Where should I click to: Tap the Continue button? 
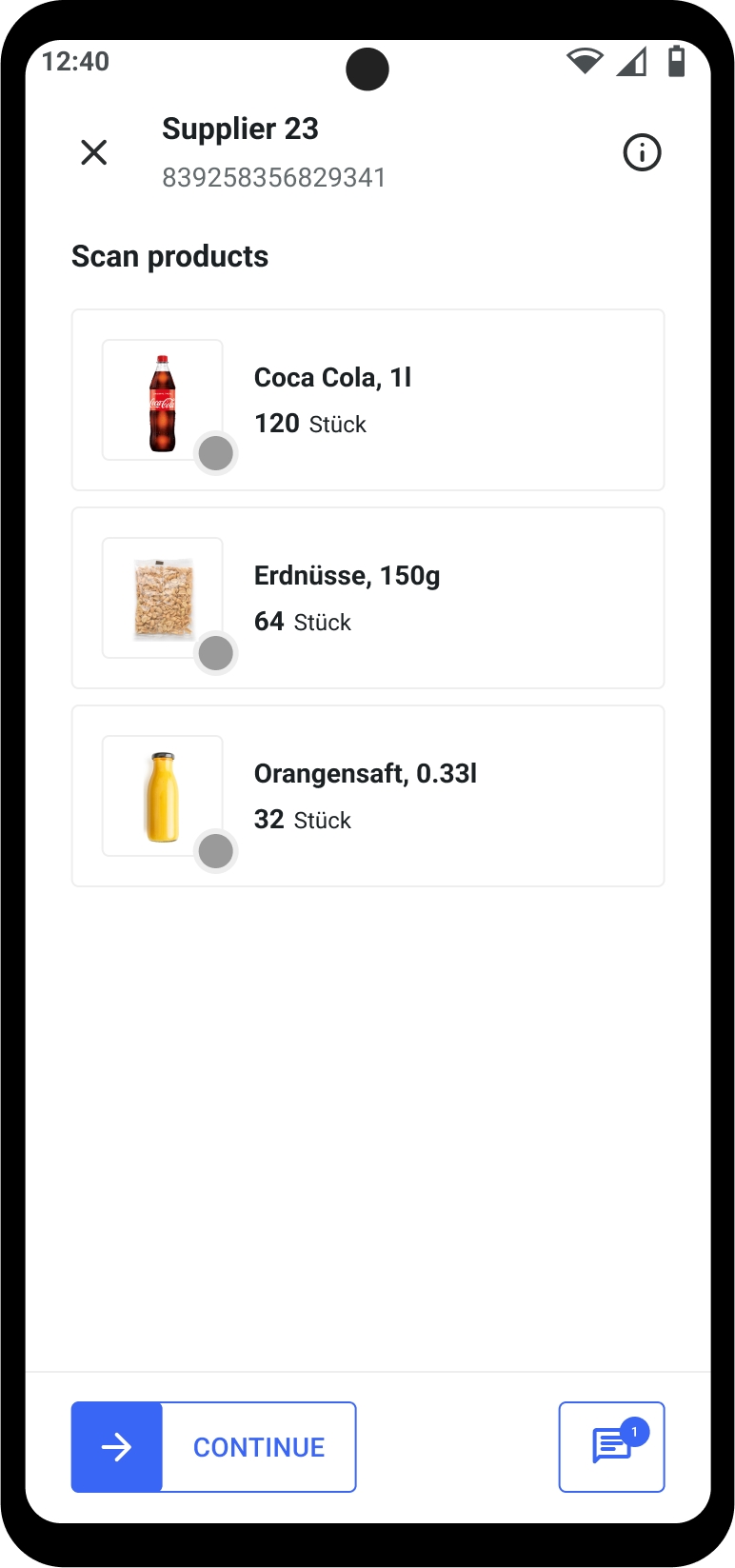[214, 1447]
